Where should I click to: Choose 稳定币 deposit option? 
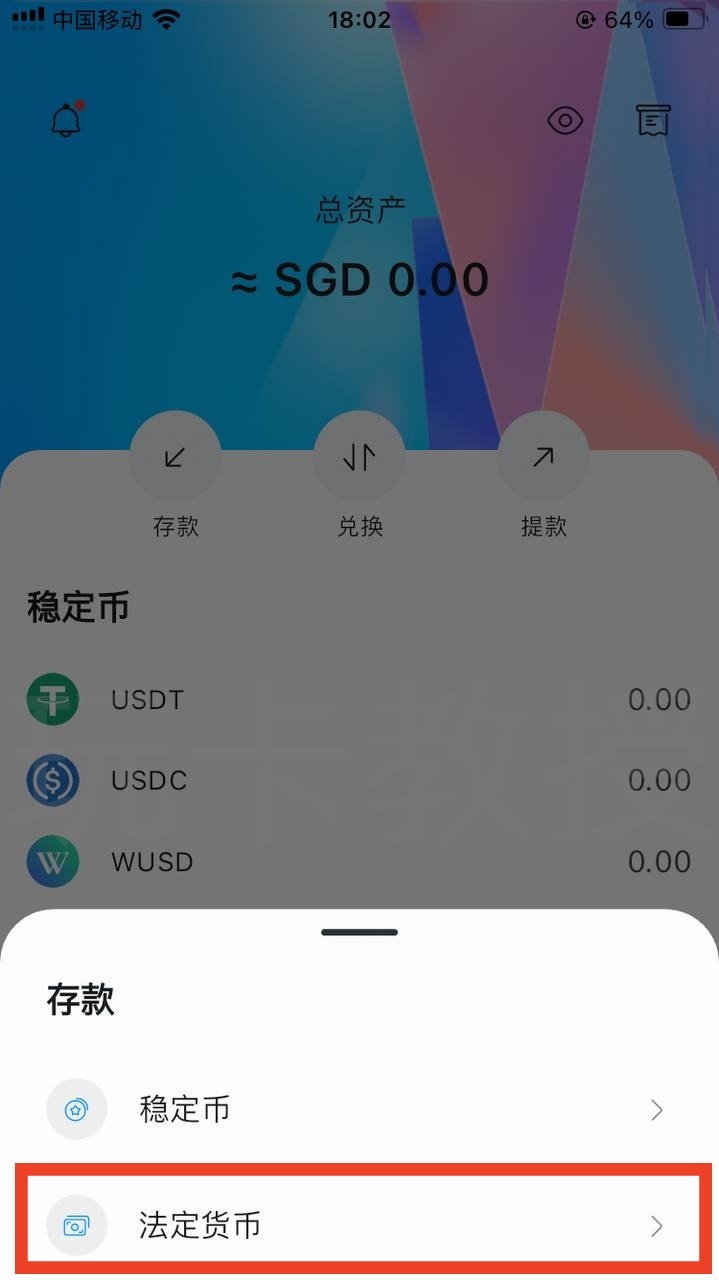pos(360,1109)
